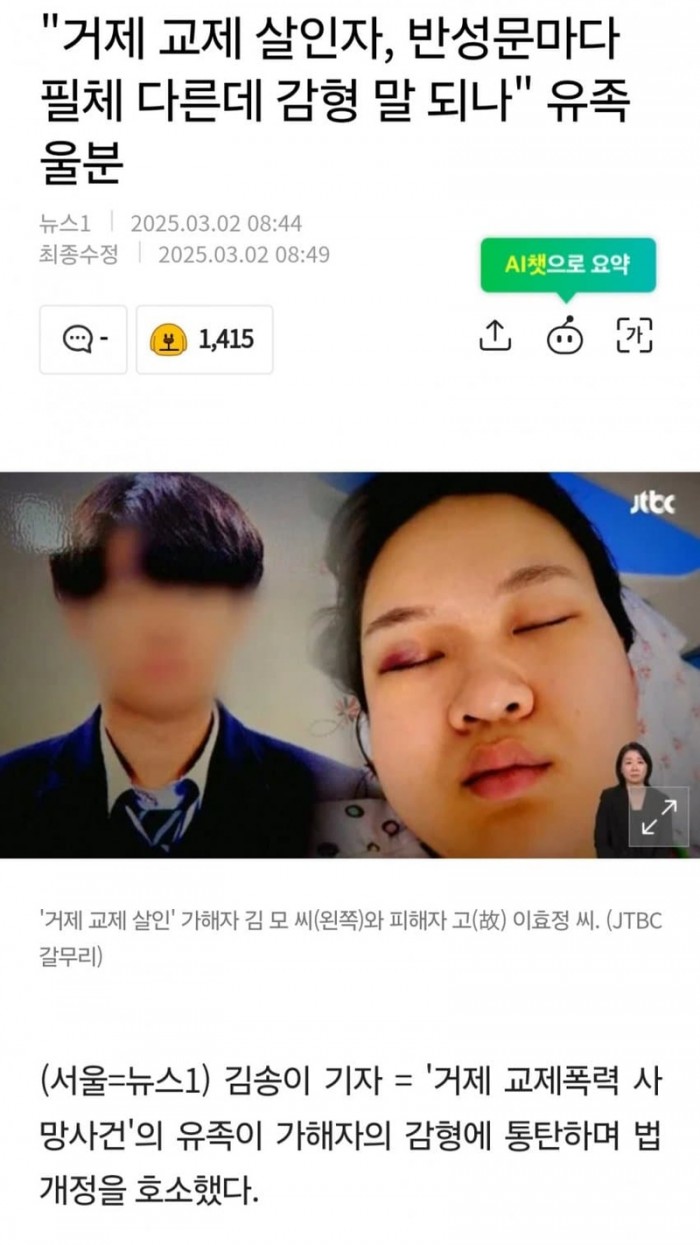The height and width of the screenshot is (1245, 700).
Task: Open AI chat summary bot icon
Action: click(565, 337)
